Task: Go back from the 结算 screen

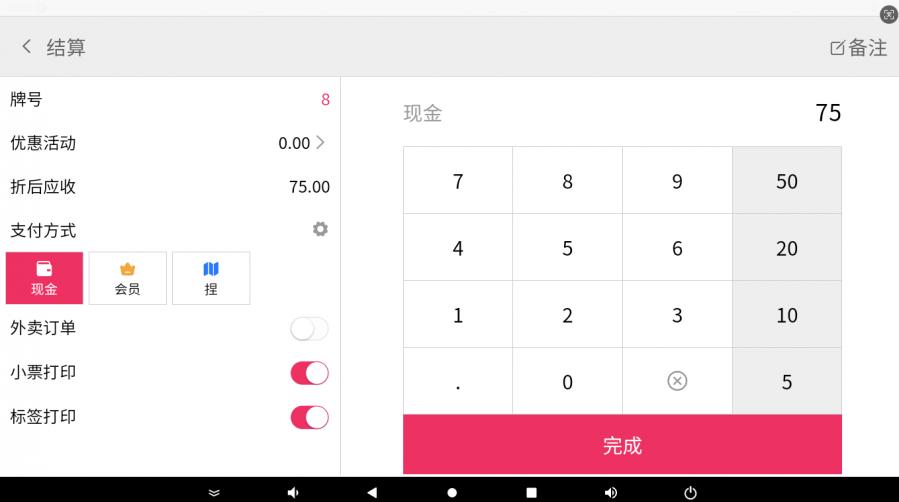Action: [x=27, y=47]
